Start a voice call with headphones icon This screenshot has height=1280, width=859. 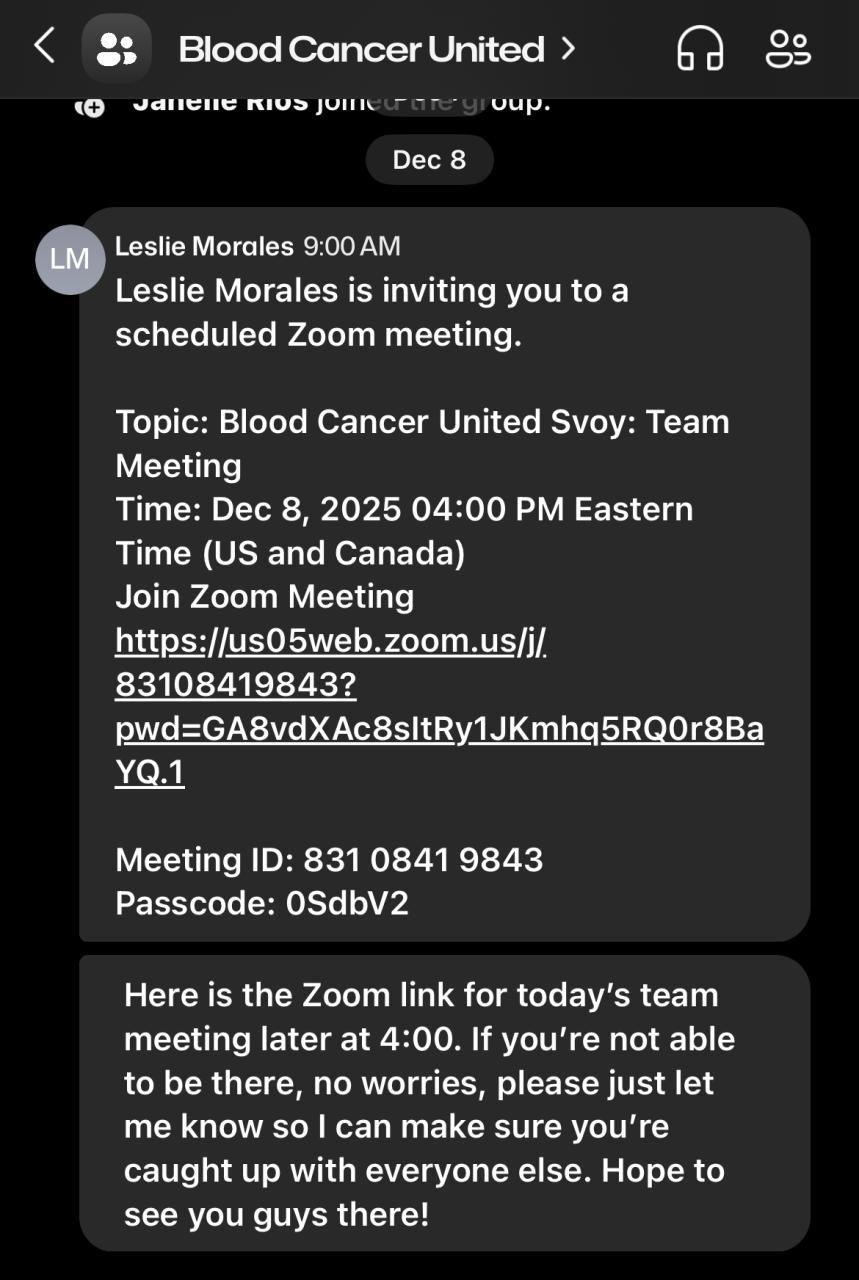tap(700, 48)
